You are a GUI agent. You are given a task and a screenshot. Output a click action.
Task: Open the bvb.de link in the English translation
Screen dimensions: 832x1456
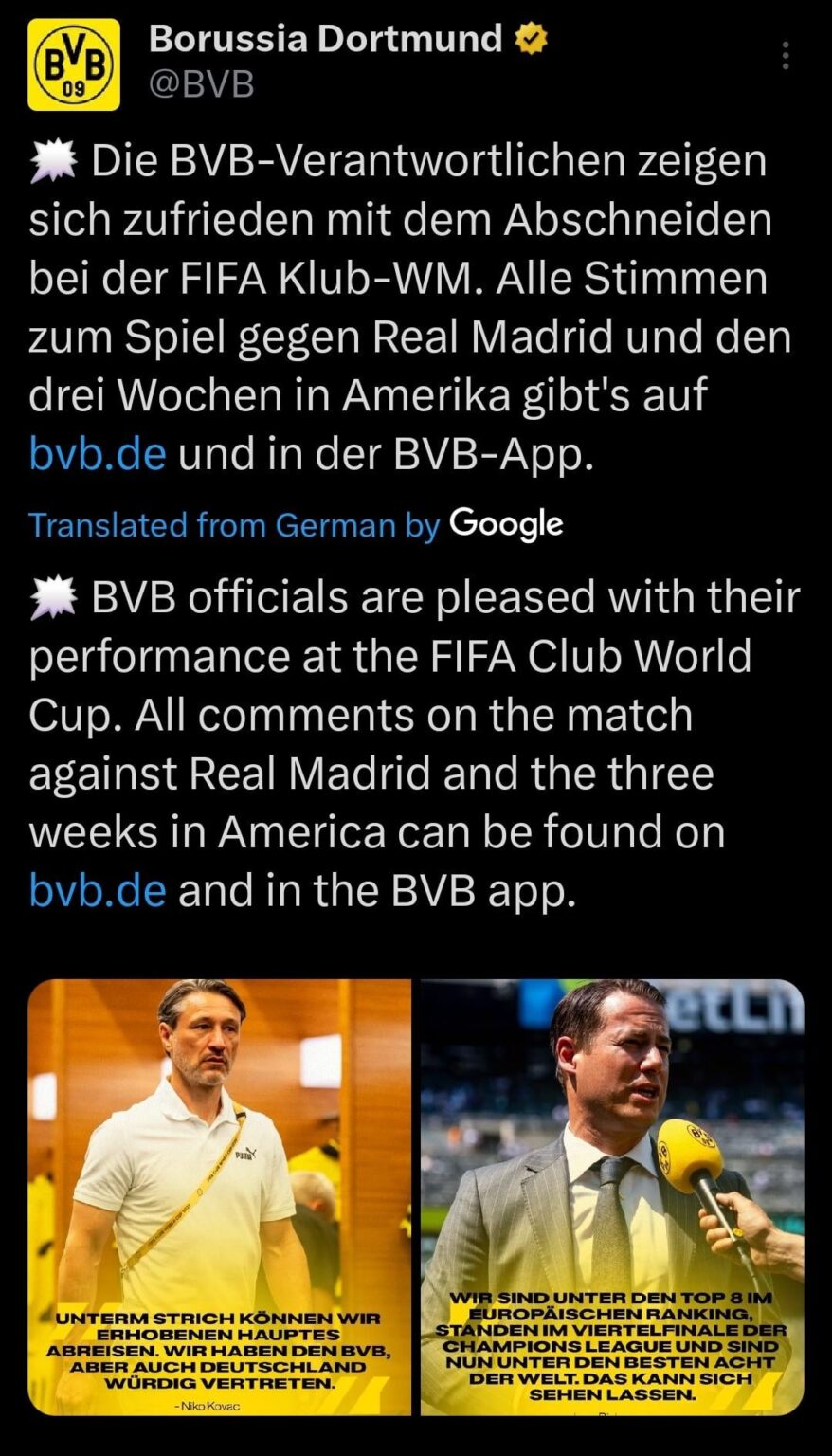(97, 891)
